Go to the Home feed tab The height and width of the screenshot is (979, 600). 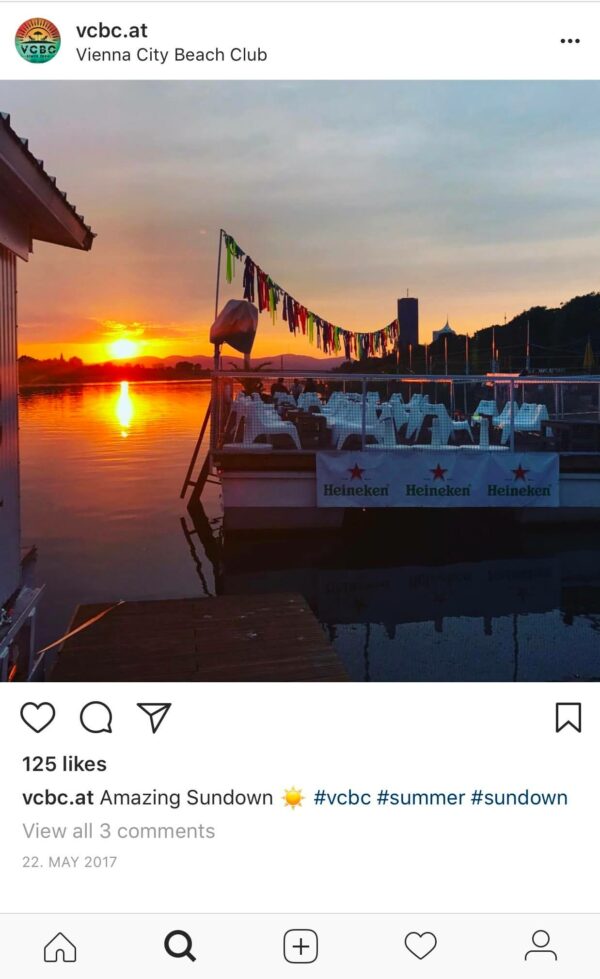(60, 946)
